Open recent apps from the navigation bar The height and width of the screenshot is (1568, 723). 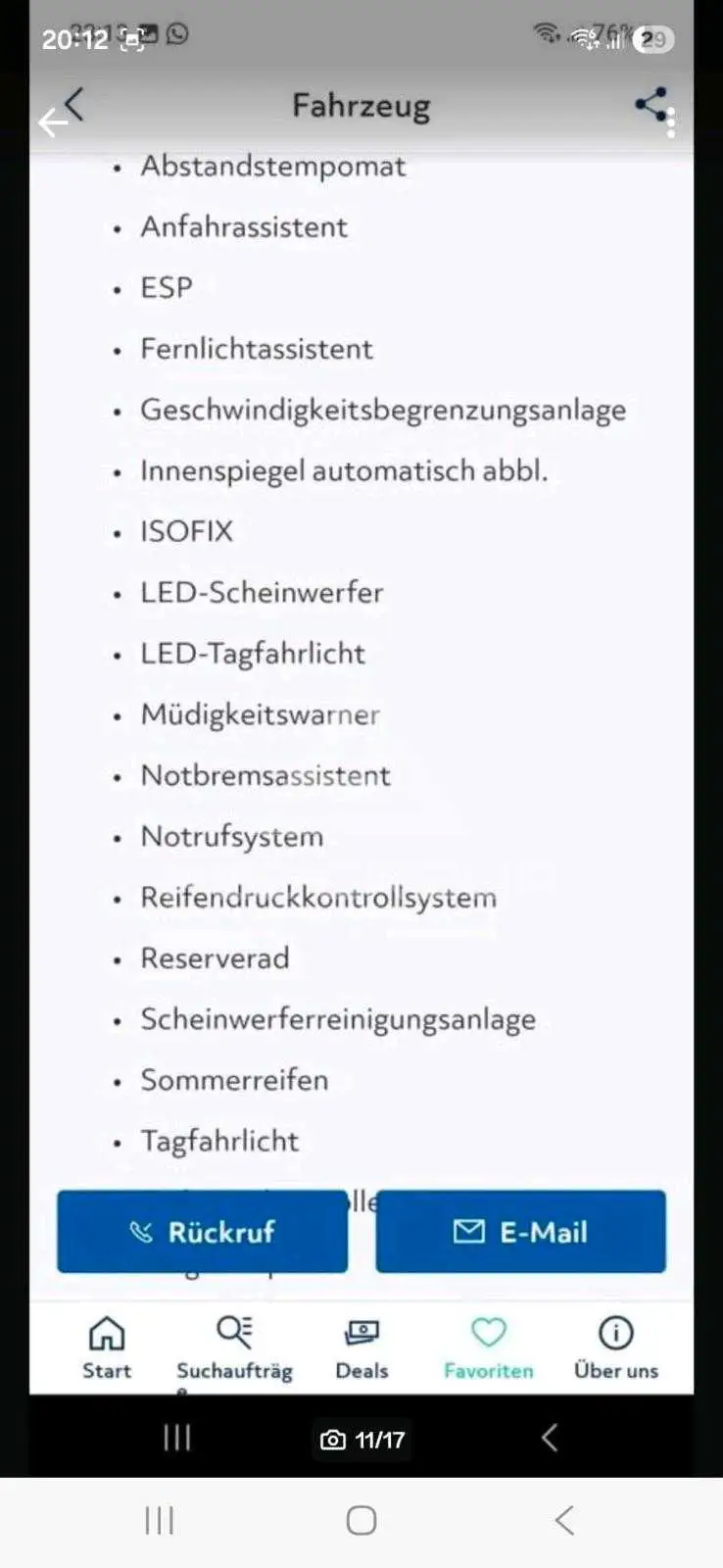coord(159,1520)
